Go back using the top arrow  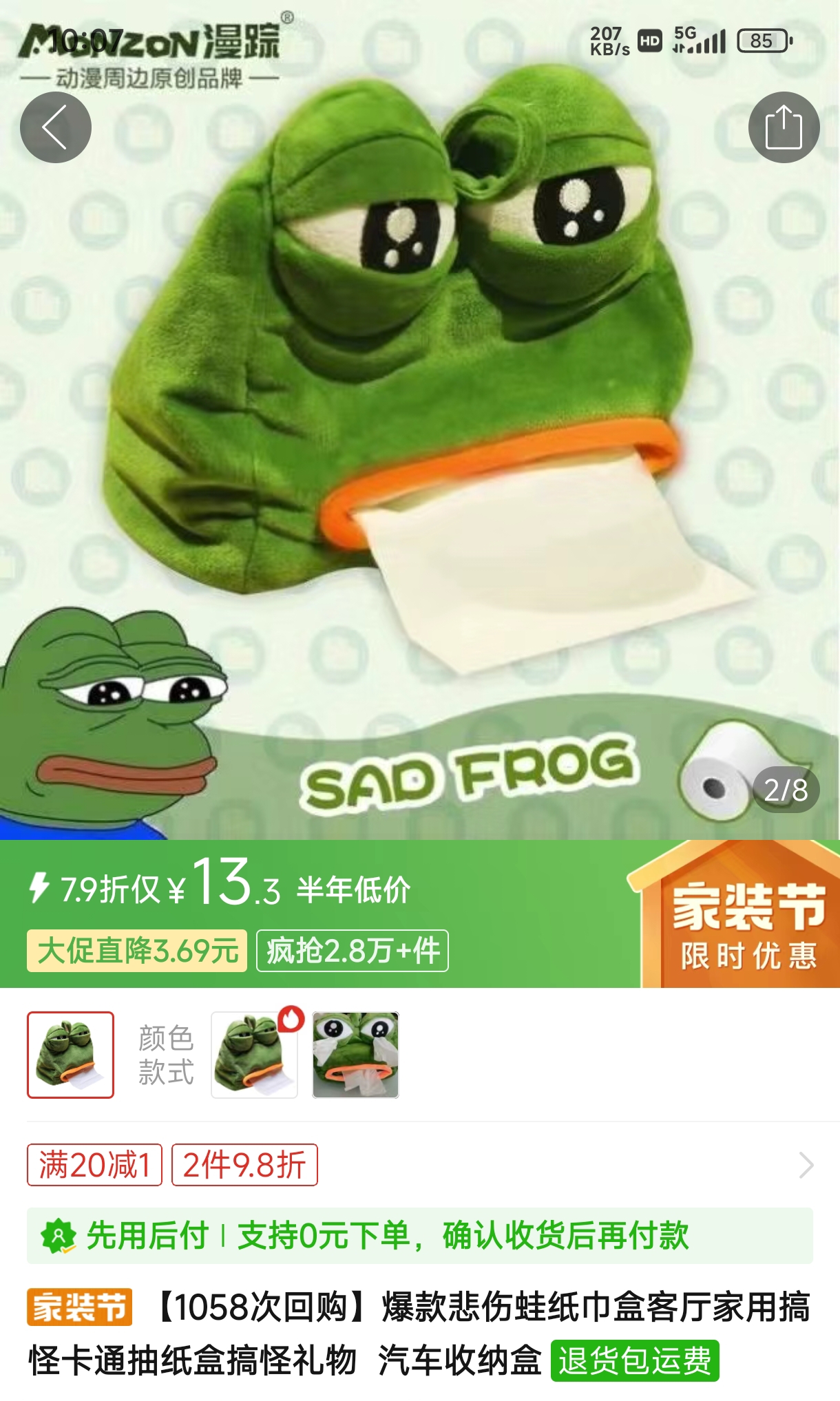tap(55, 127)
